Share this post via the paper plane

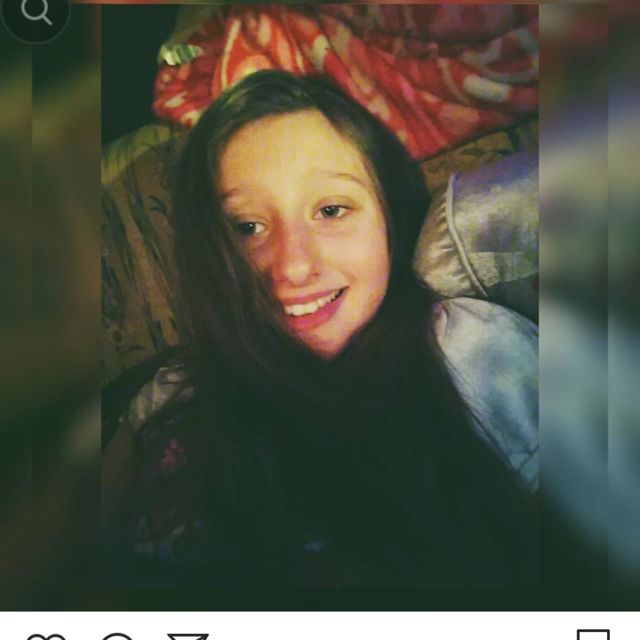click(x=187, y=636)
